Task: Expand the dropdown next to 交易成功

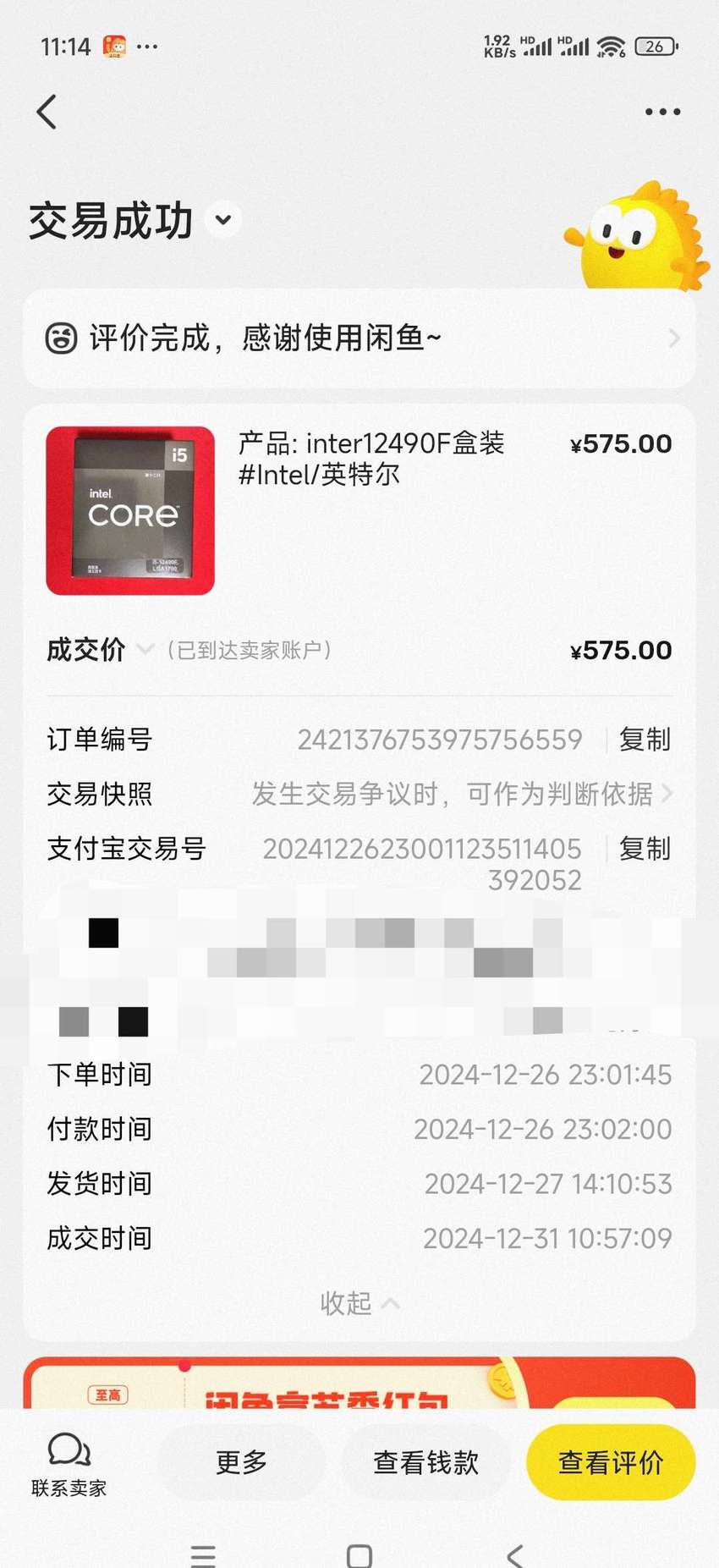Action: click(223, 220)
